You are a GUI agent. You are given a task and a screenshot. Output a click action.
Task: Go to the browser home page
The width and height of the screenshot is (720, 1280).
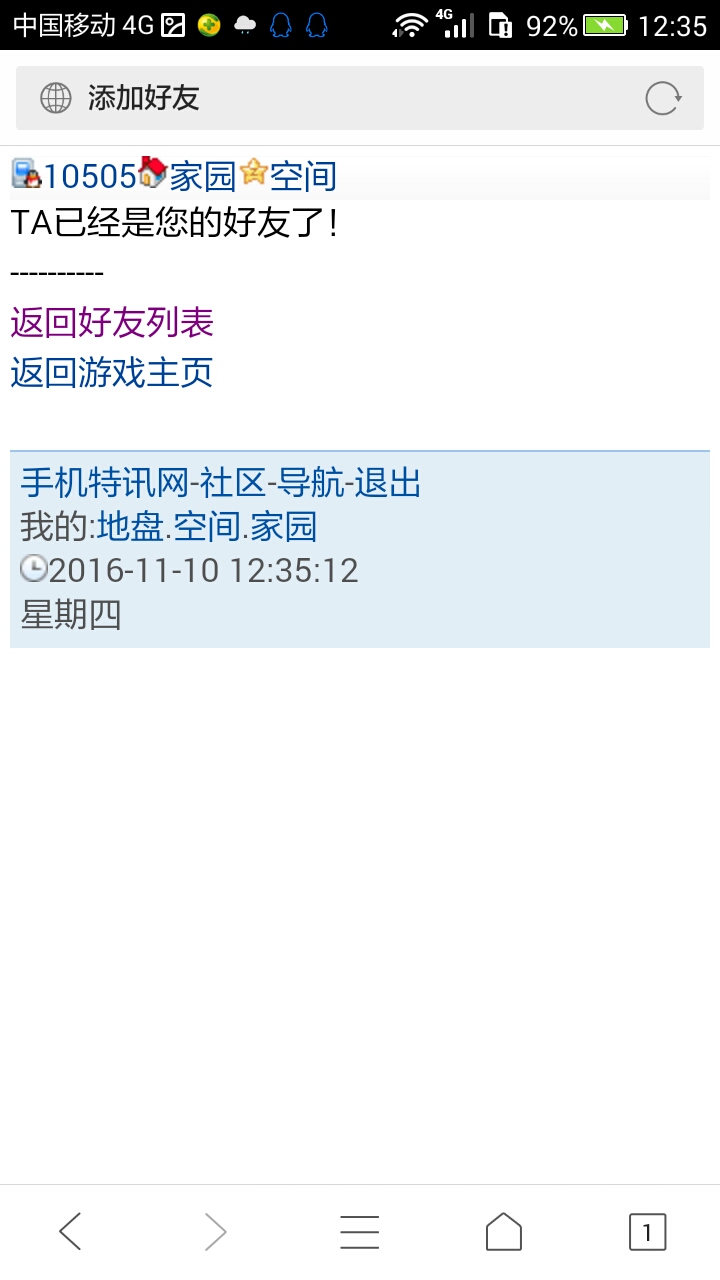coord(503,1232)
